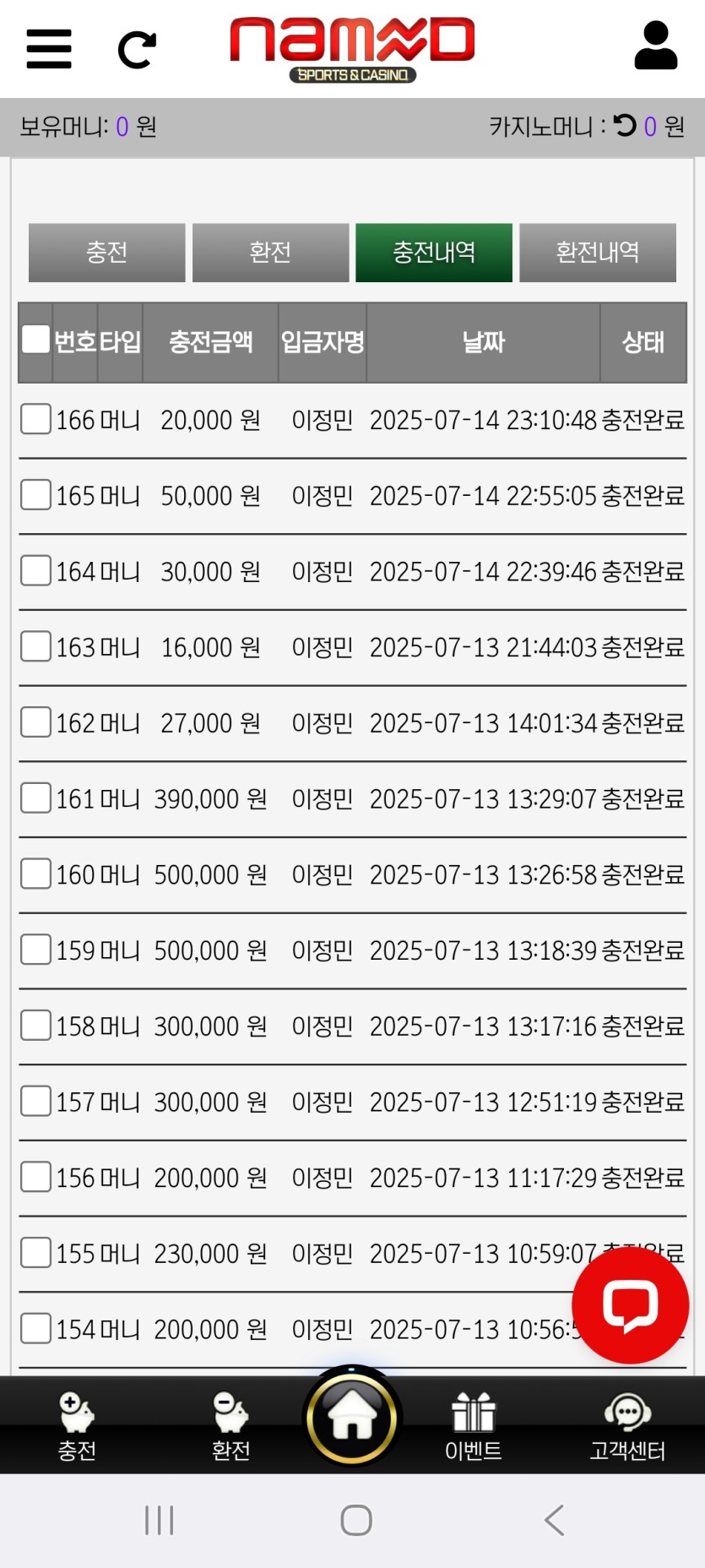Tick the select-all checkbox in the table header
The width and height of the screenshot is (705, 1568).
click(35, 340)
